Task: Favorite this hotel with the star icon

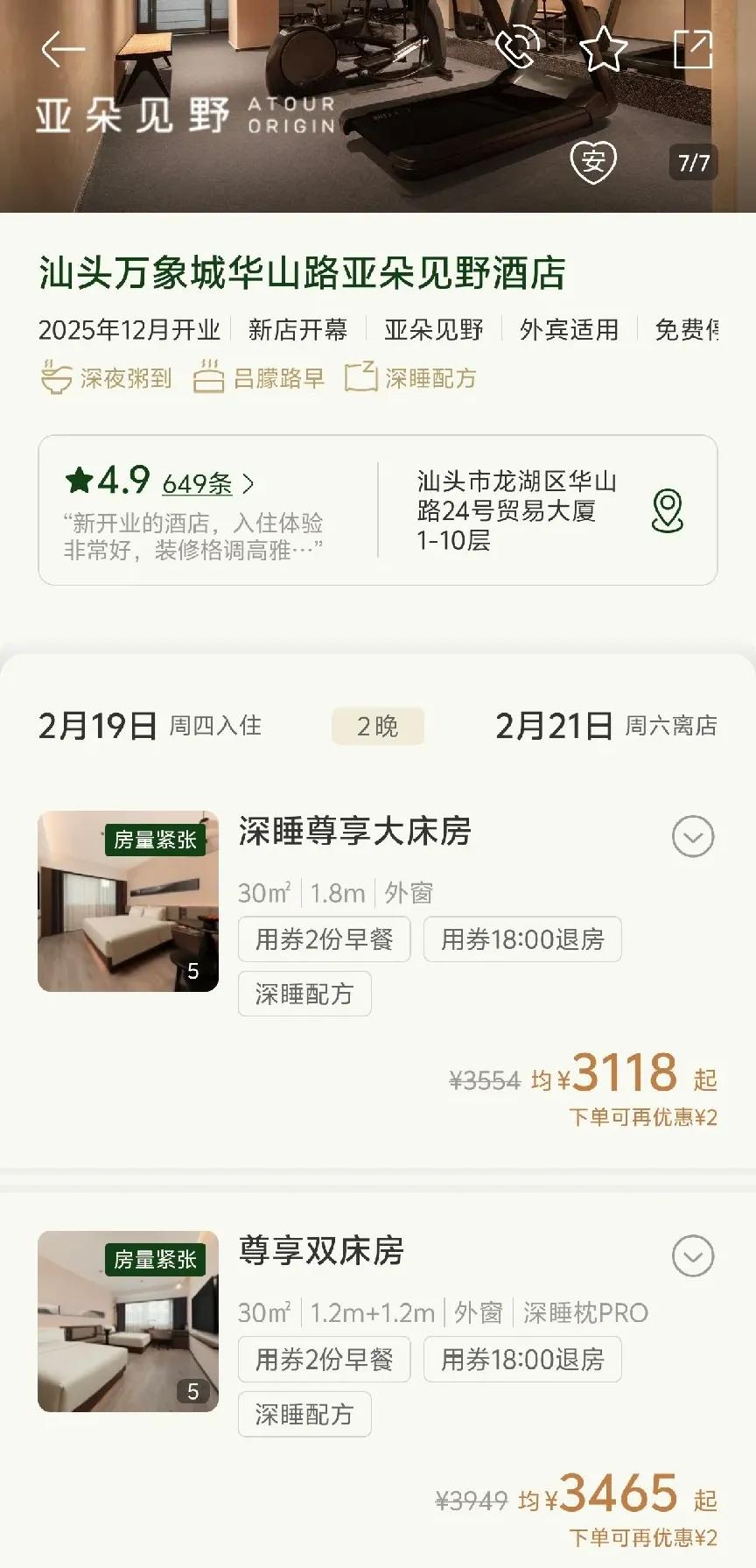Action: (x=604, y=49)
